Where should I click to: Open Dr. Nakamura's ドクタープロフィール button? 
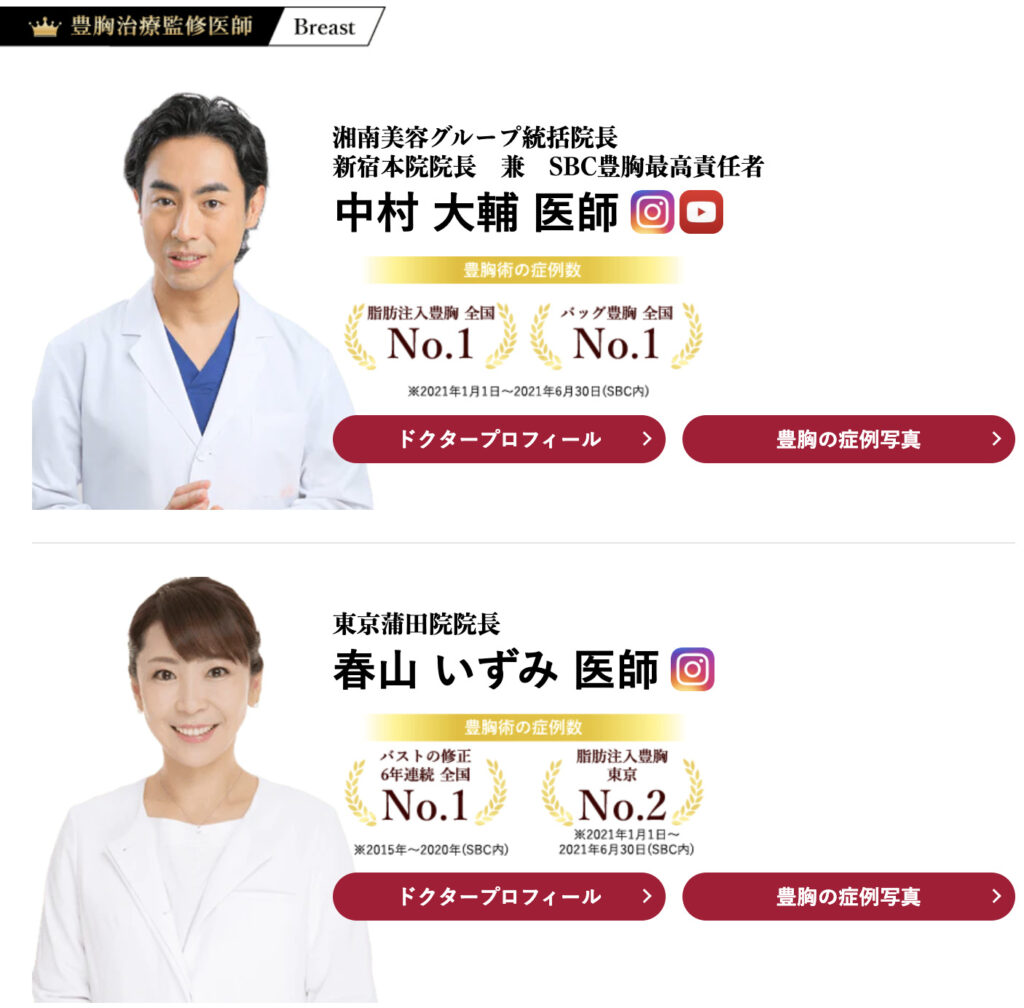[x=499, y=439]
